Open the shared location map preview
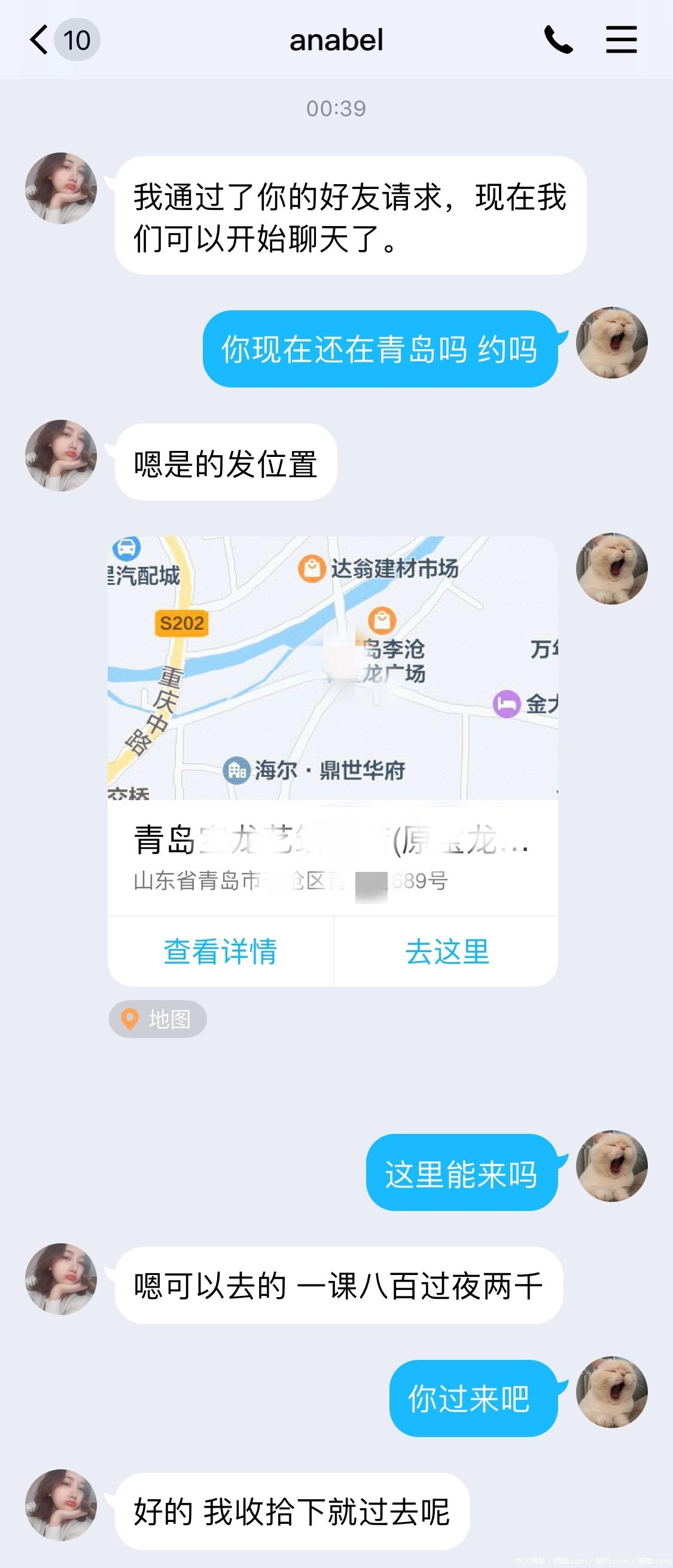The height and width of the screenshot is (1568, 673). click(333, 668)
